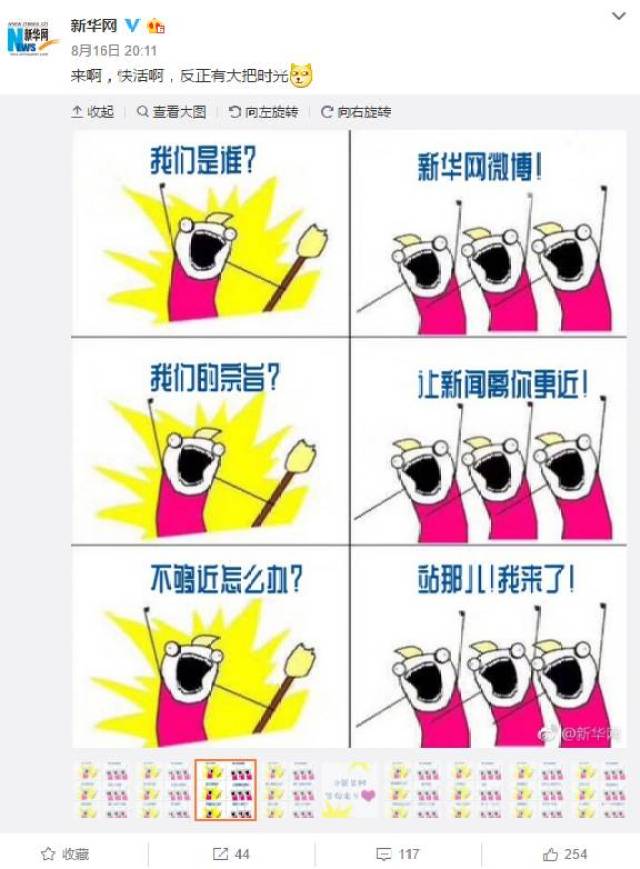Tap 查看大图 to view large image
Screen dimensions: 640x869
coord(171,112)
